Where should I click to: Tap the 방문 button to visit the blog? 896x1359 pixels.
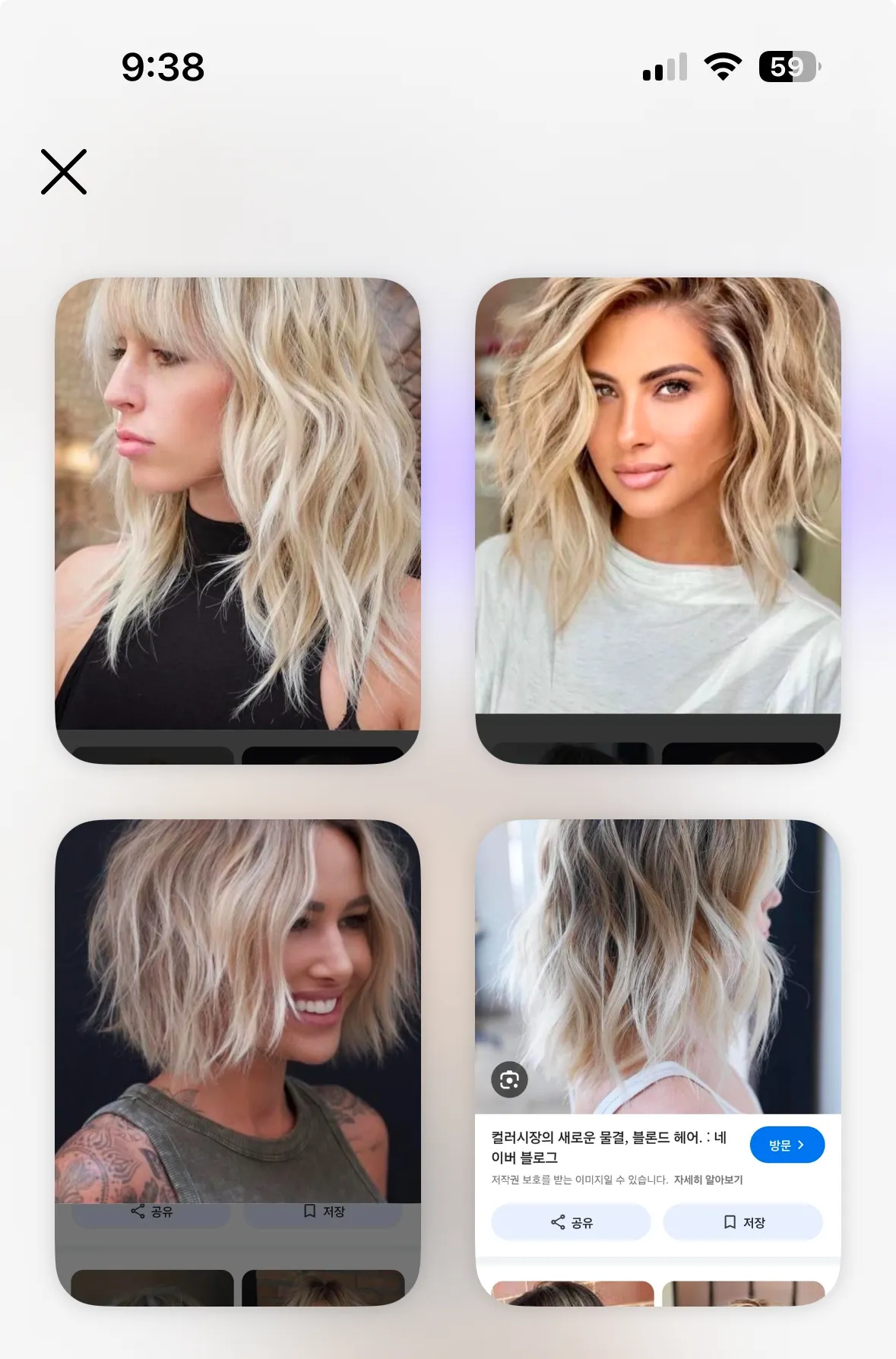point(787,1145)
